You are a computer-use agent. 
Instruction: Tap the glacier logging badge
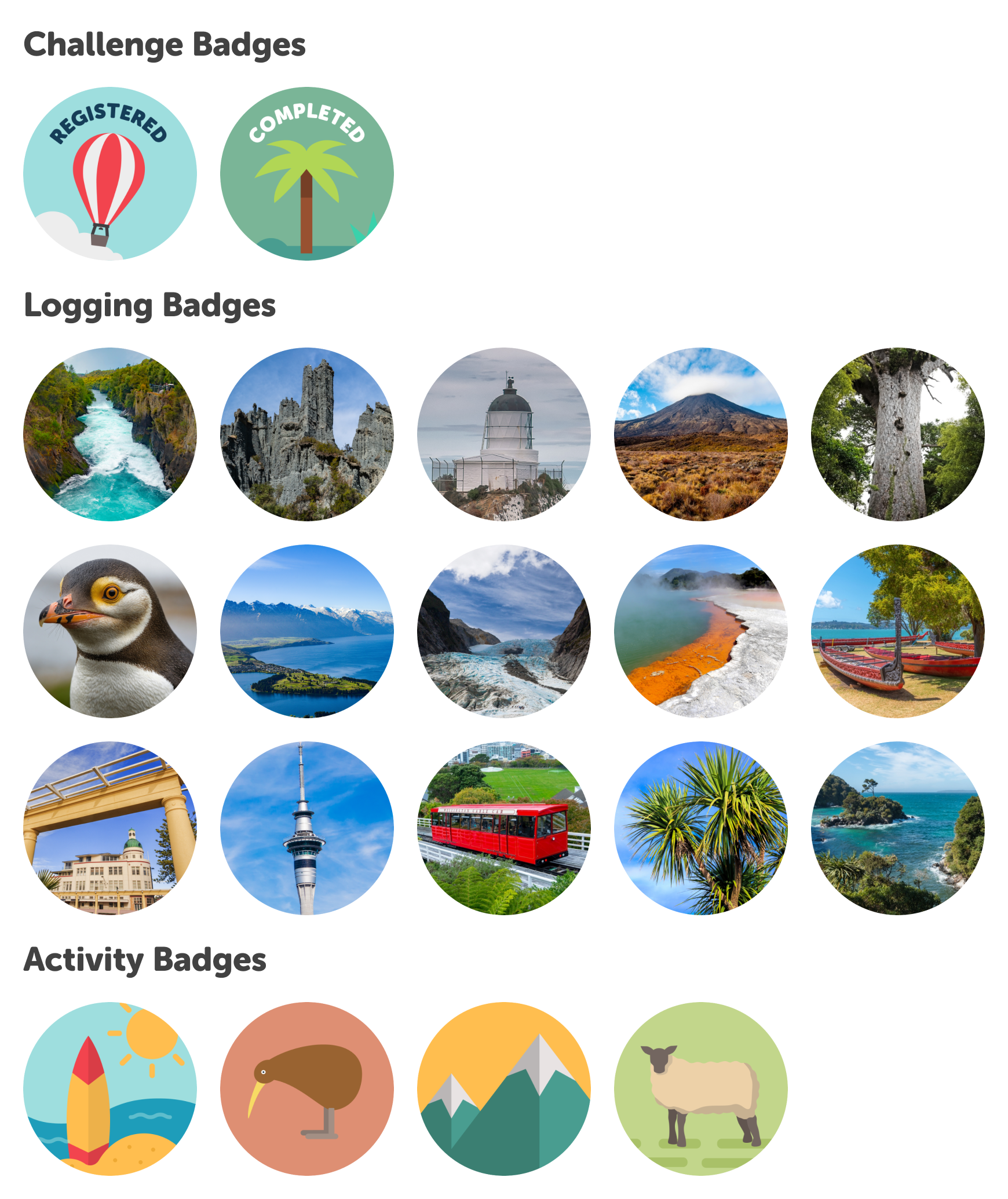[x=504, y=631]
